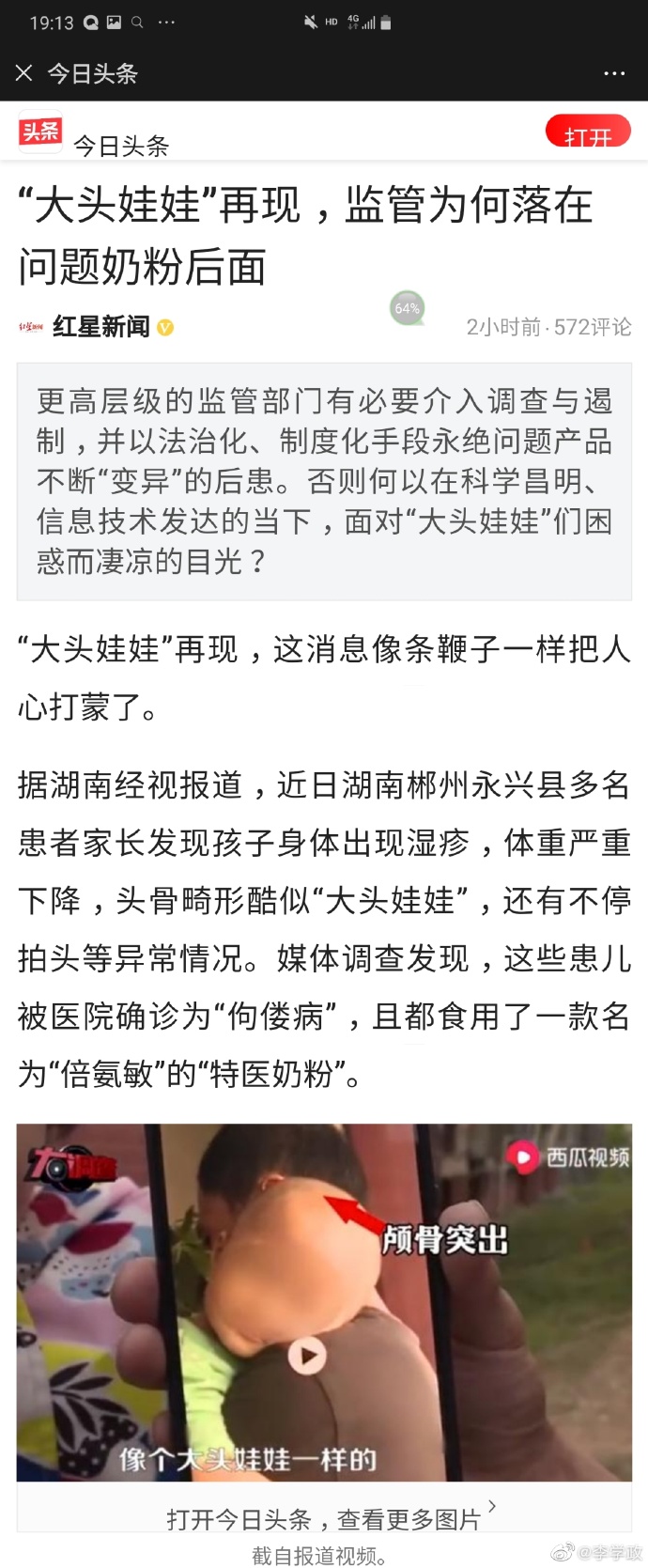Close the 今日头条 web page

(24, 73)
